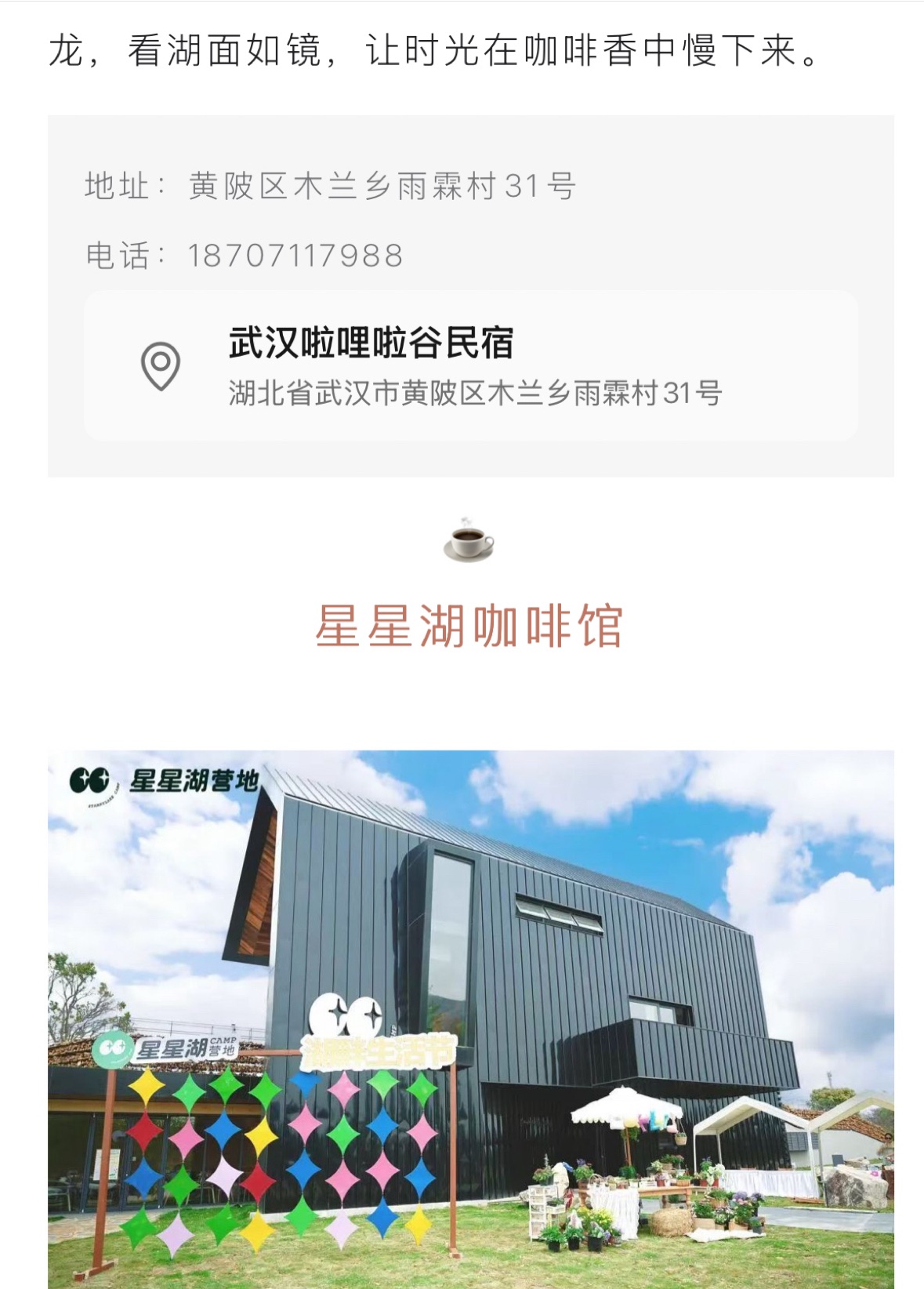
Task: View the 星星湖营地 building photo
Action: 470,1019
